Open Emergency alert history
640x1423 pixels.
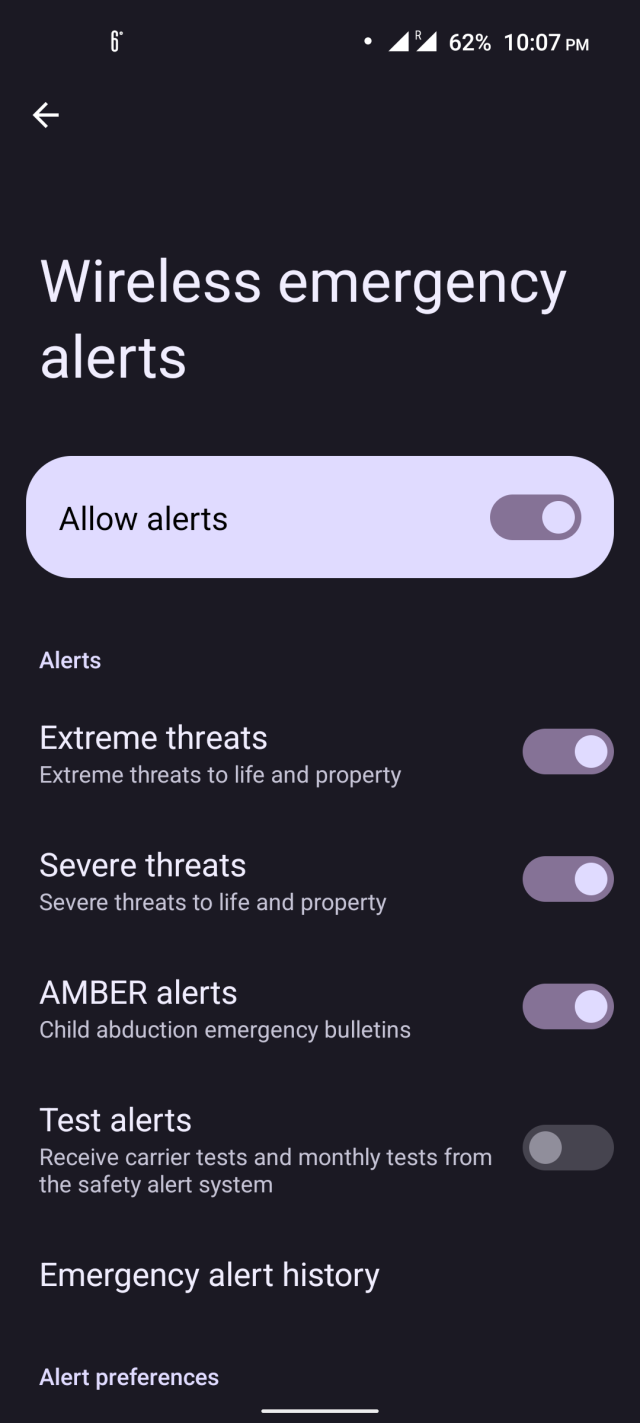pyautogui.click(x=210, y=1275)
